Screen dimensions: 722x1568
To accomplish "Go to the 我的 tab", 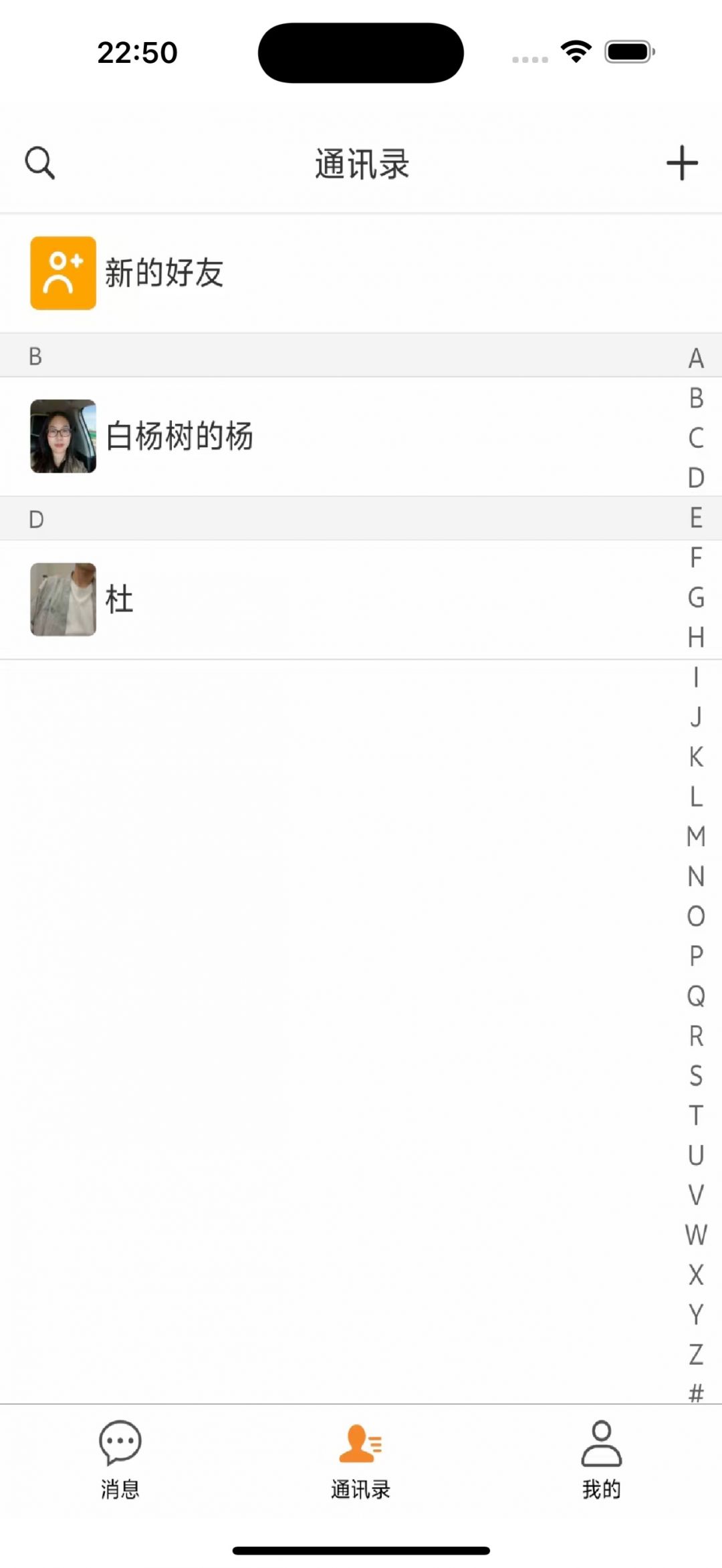I will [x=601, y=1461].
